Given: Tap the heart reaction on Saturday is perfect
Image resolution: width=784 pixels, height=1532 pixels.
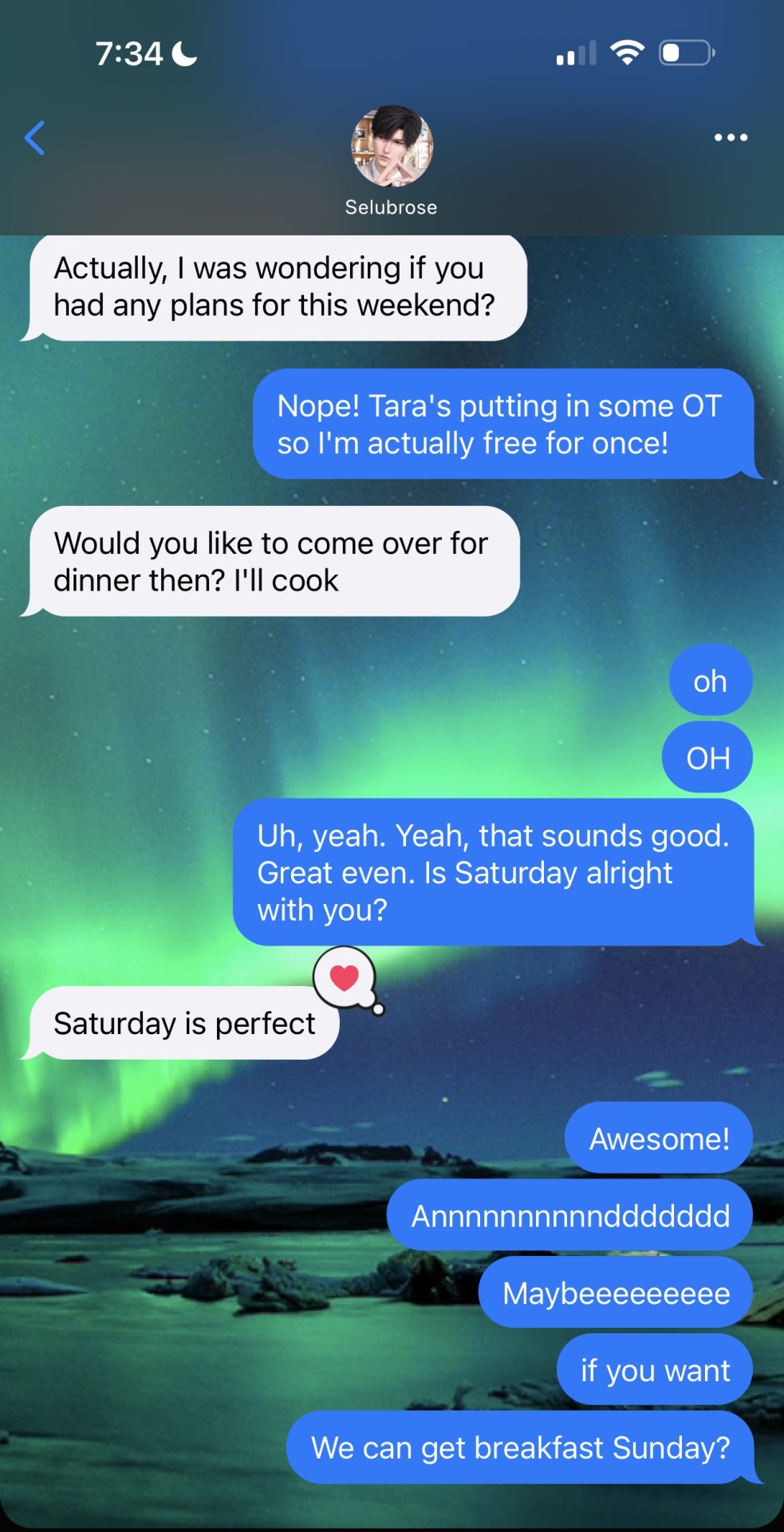Looking at the screenshot, I should [345, 977].
